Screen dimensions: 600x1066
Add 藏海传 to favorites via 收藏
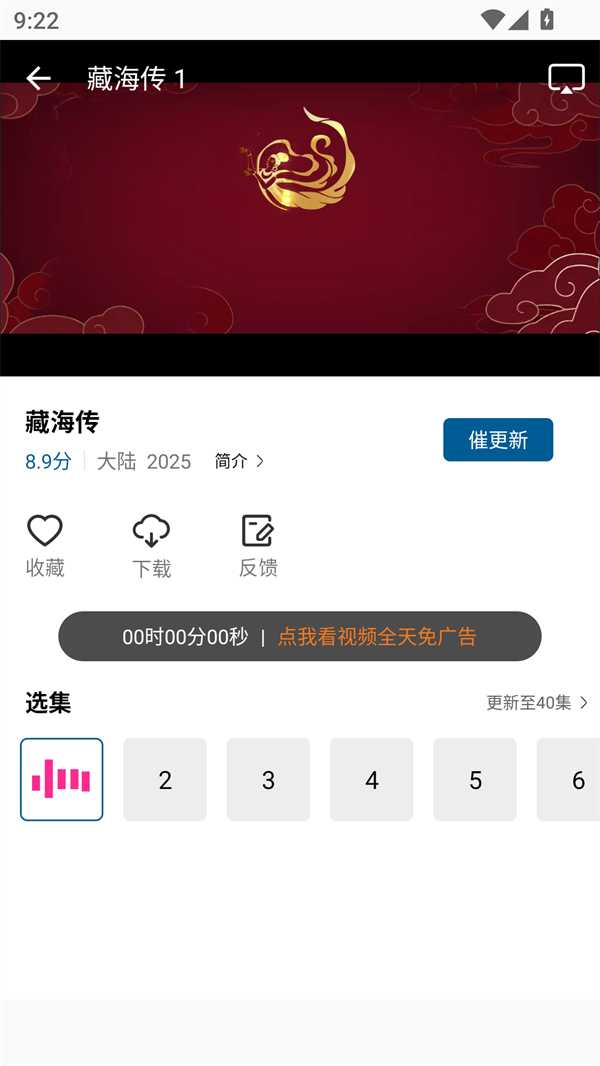45,545
